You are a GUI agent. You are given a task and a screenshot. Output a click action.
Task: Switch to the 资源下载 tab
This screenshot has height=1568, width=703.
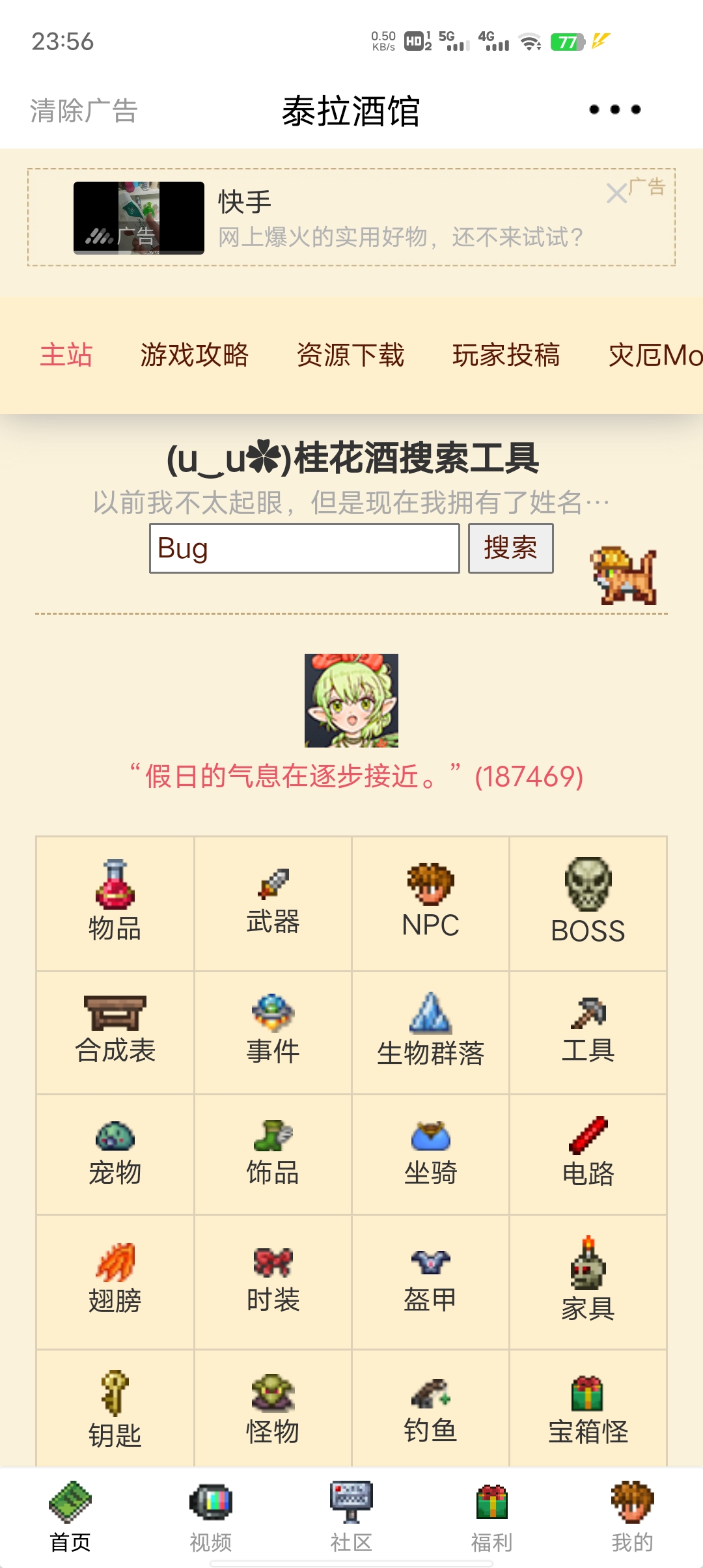click(350, 356)
